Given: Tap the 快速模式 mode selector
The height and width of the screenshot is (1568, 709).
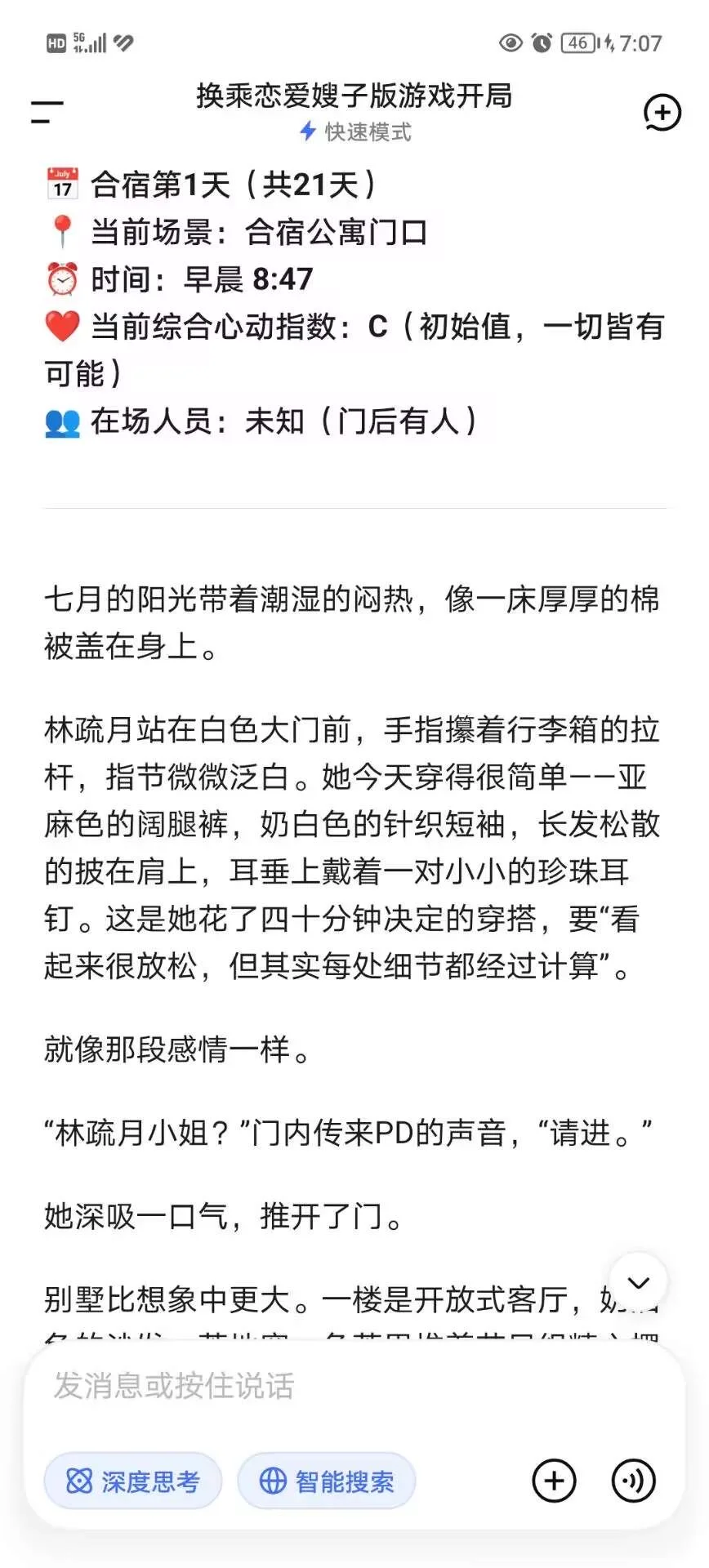Looking at the screenshot, I should point(355,131).
